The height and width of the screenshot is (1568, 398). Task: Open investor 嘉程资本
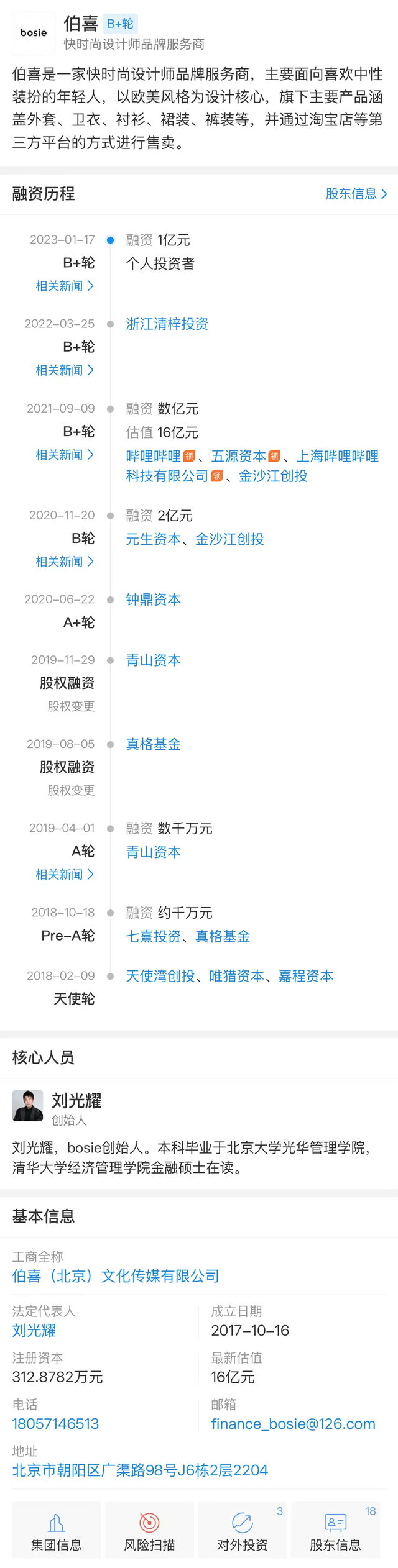305,976
